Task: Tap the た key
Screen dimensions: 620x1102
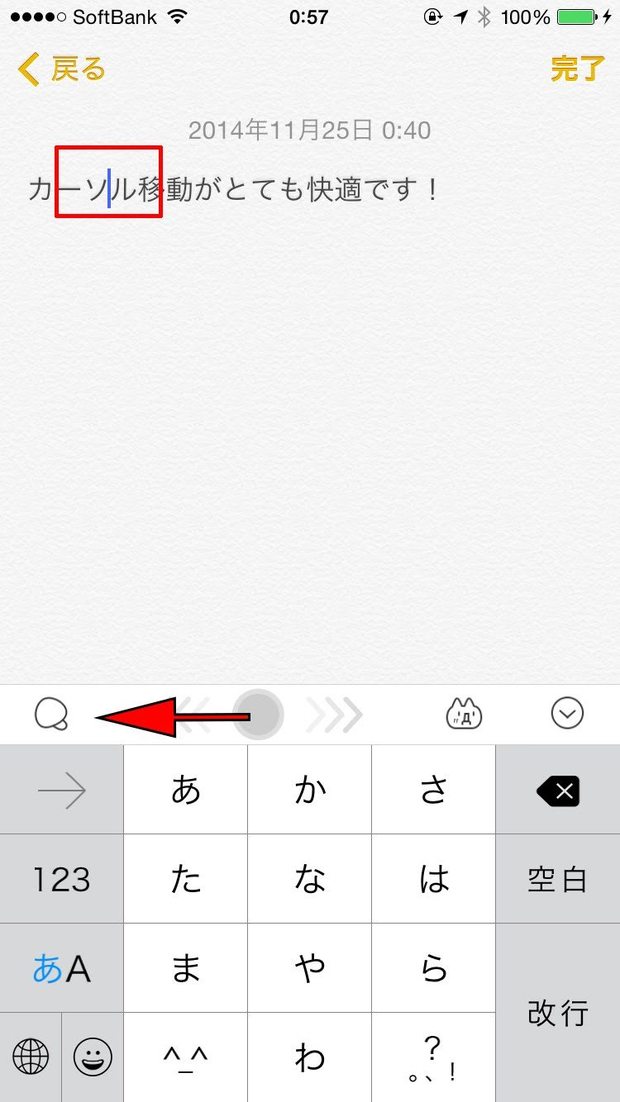Action: tap(186, 879)
